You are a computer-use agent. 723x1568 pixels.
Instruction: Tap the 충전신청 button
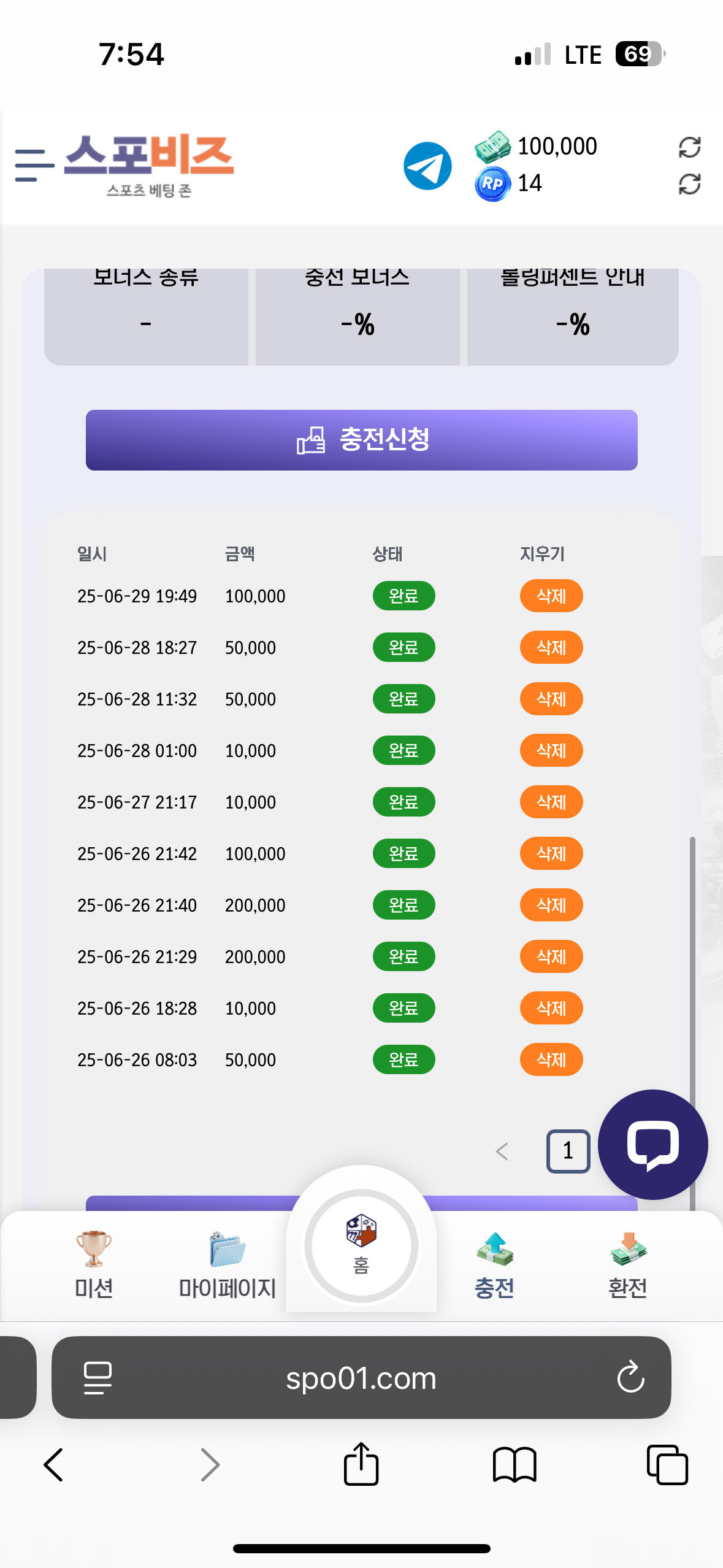click(361, 440)
